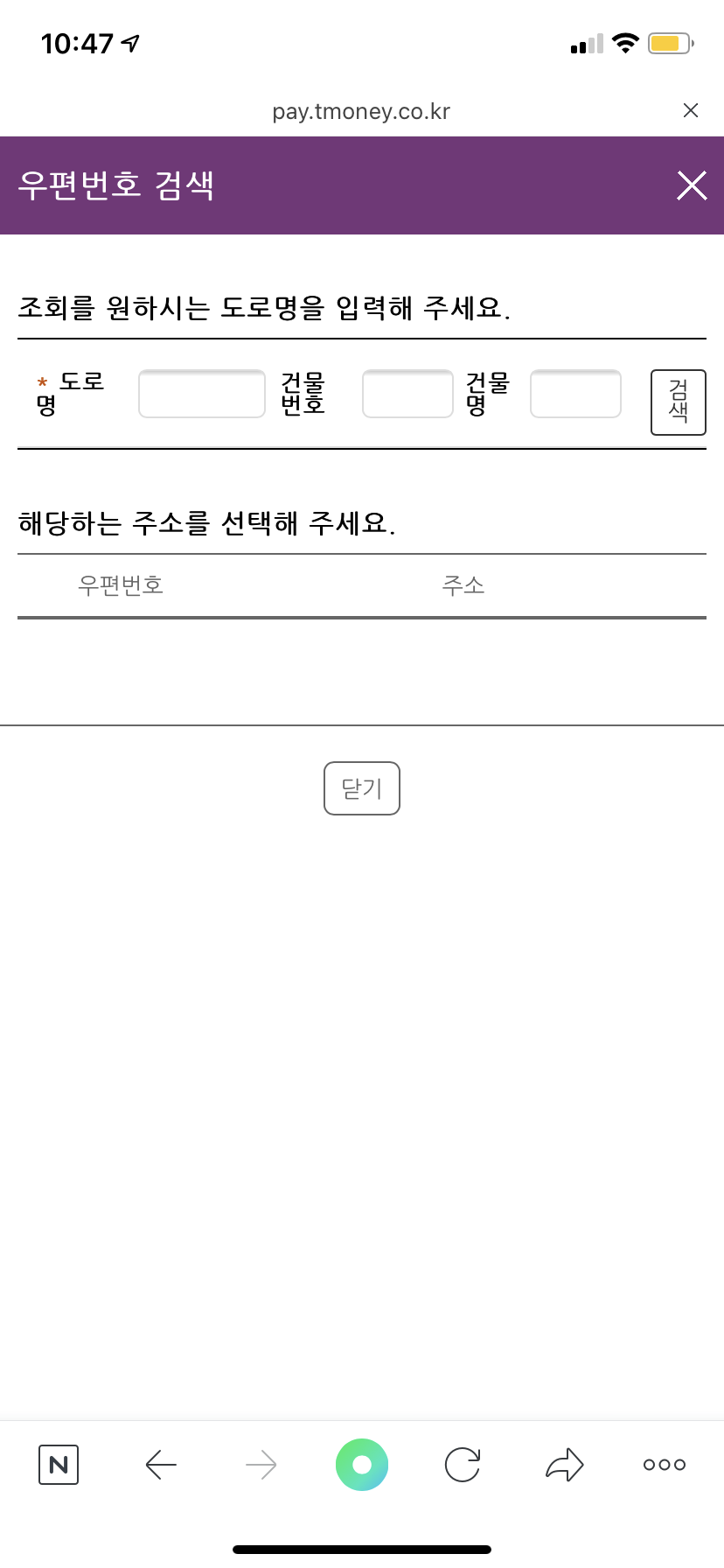Screen dimensions: 724x1568
Task: Tap the 닫기 button
Action: pyautogui.click(x=362, y=788)
